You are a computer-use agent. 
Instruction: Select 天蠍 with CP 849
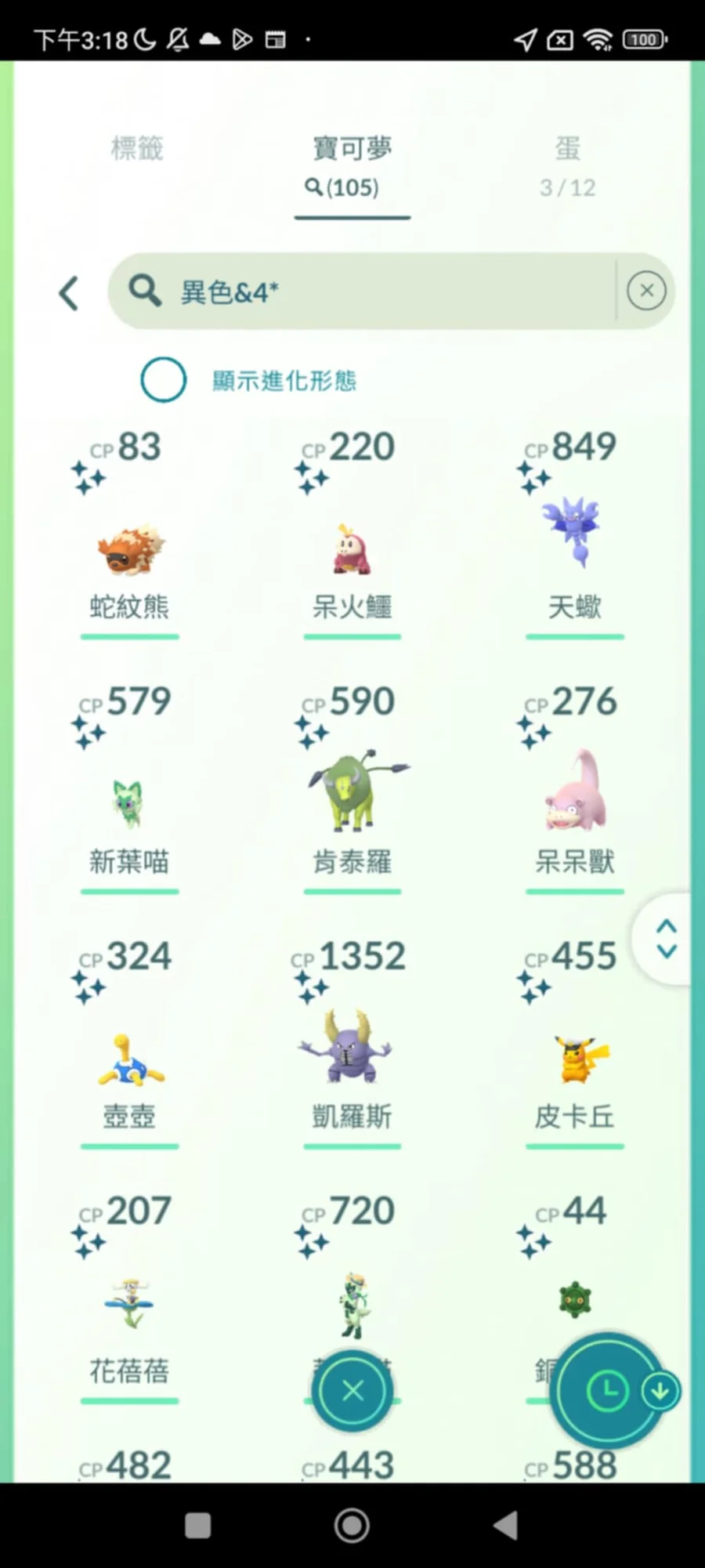(574, 533)
